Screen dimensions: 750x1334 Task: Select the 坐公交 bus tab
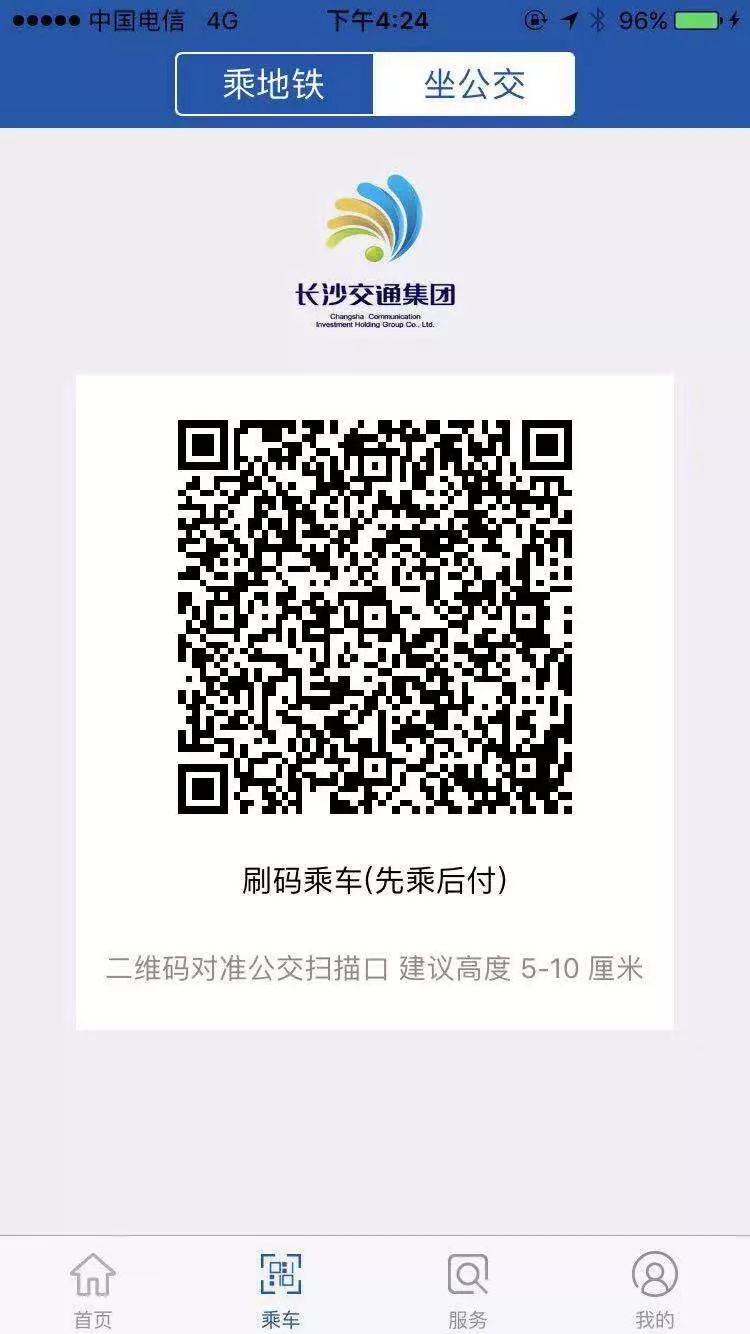[x=474, y=84]
